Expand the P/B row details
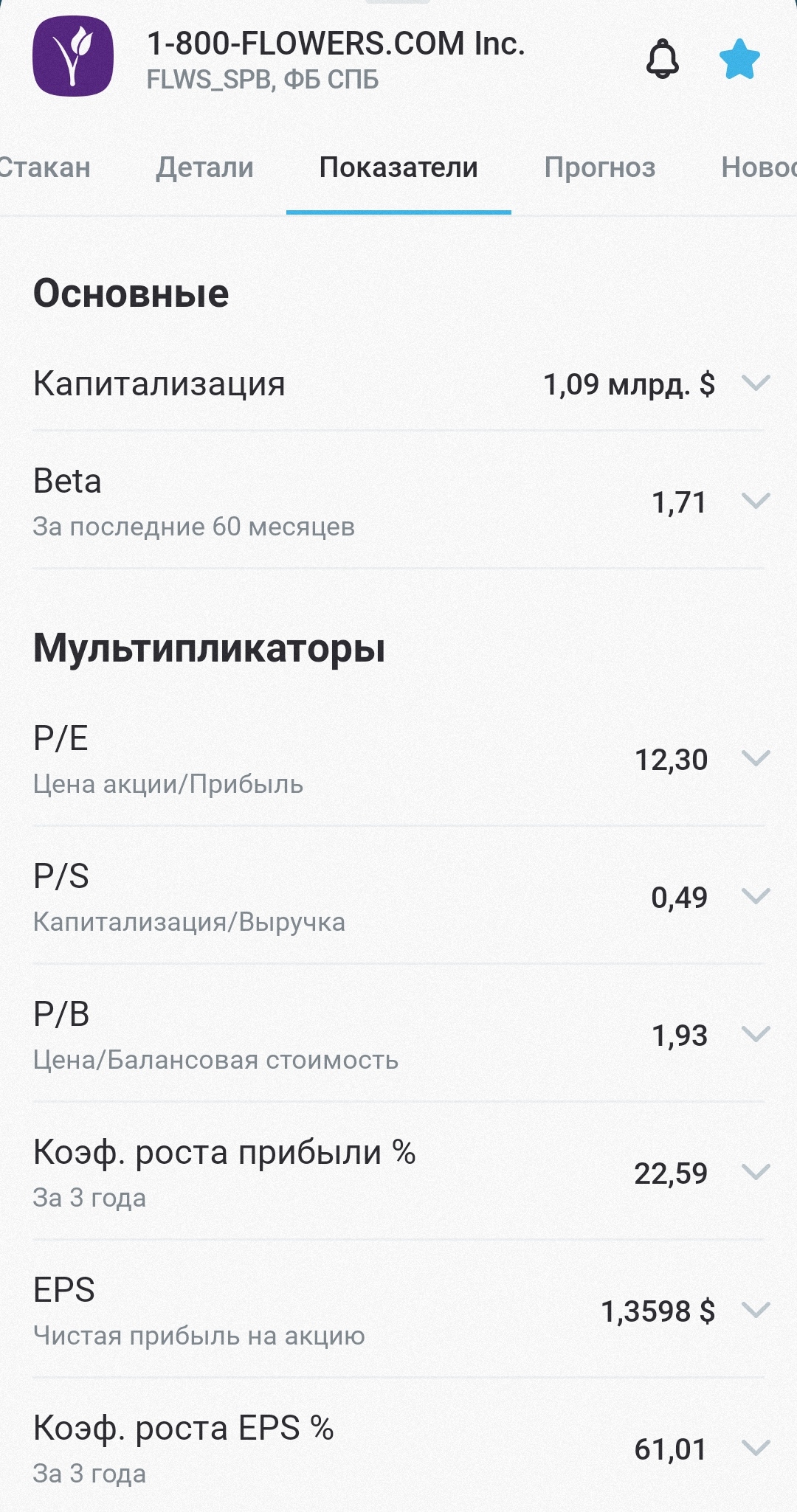 pyautogui.click(x=756, y=1034)
